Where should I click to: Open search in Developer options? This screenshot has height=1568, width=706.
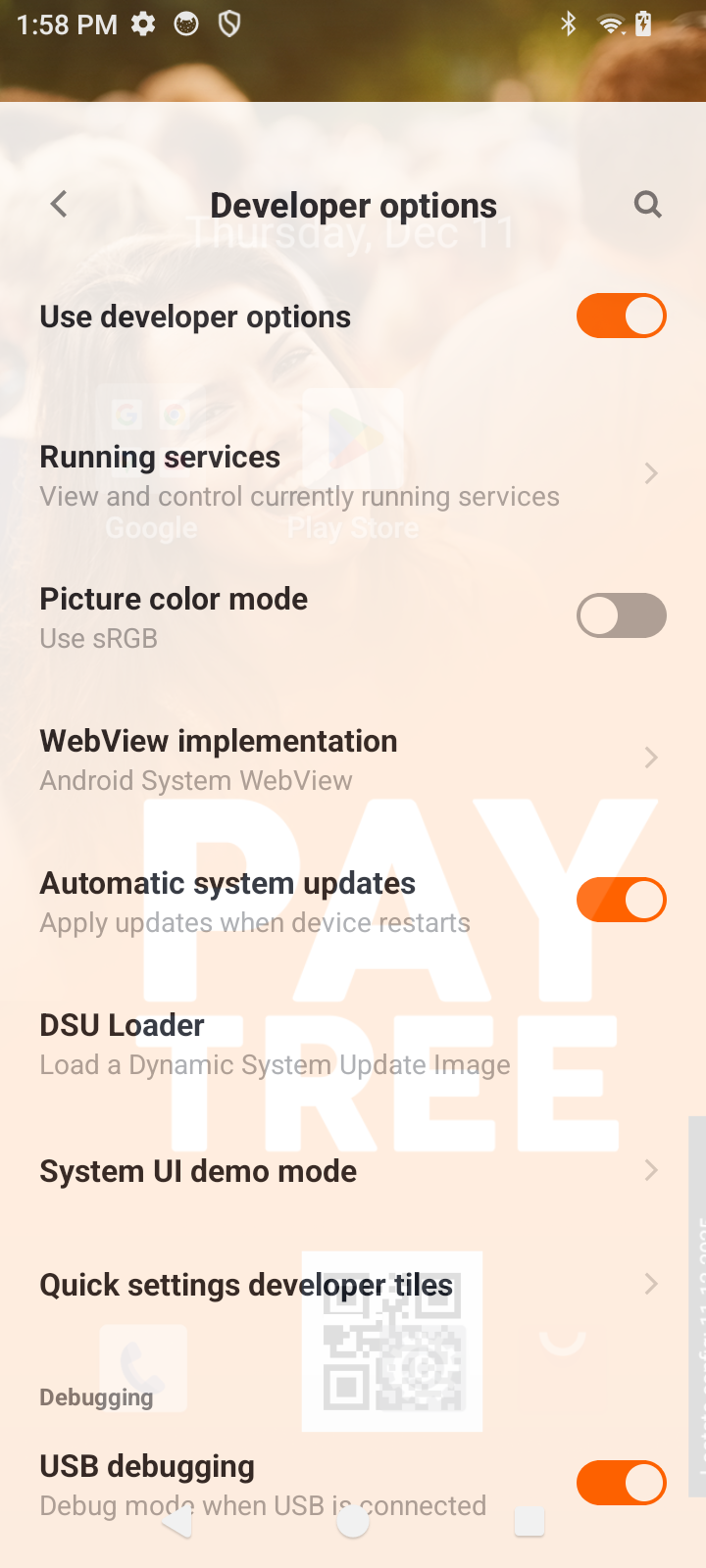click(647, 204)
